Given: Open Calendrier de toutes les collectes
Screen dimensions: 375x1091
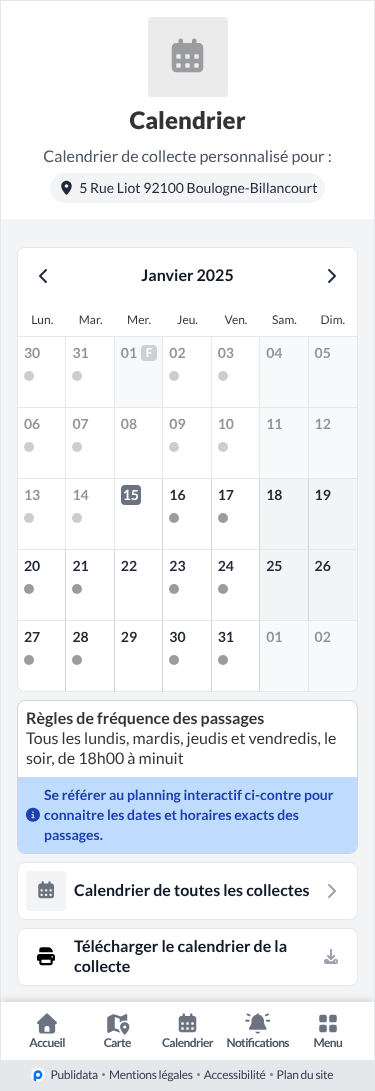Looking at the screenshot, I should pos(187,891).
